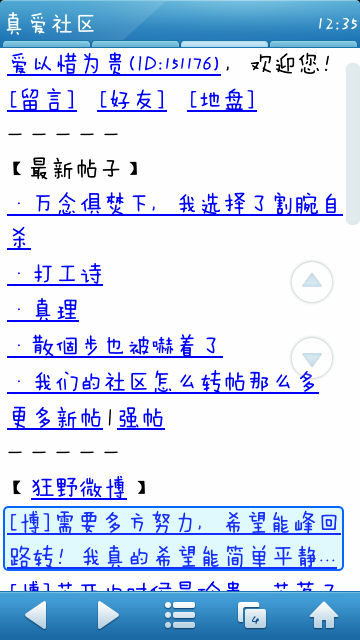Screen dimensions: 360x640
Task: Go to the browser home page
Action: 324,615
